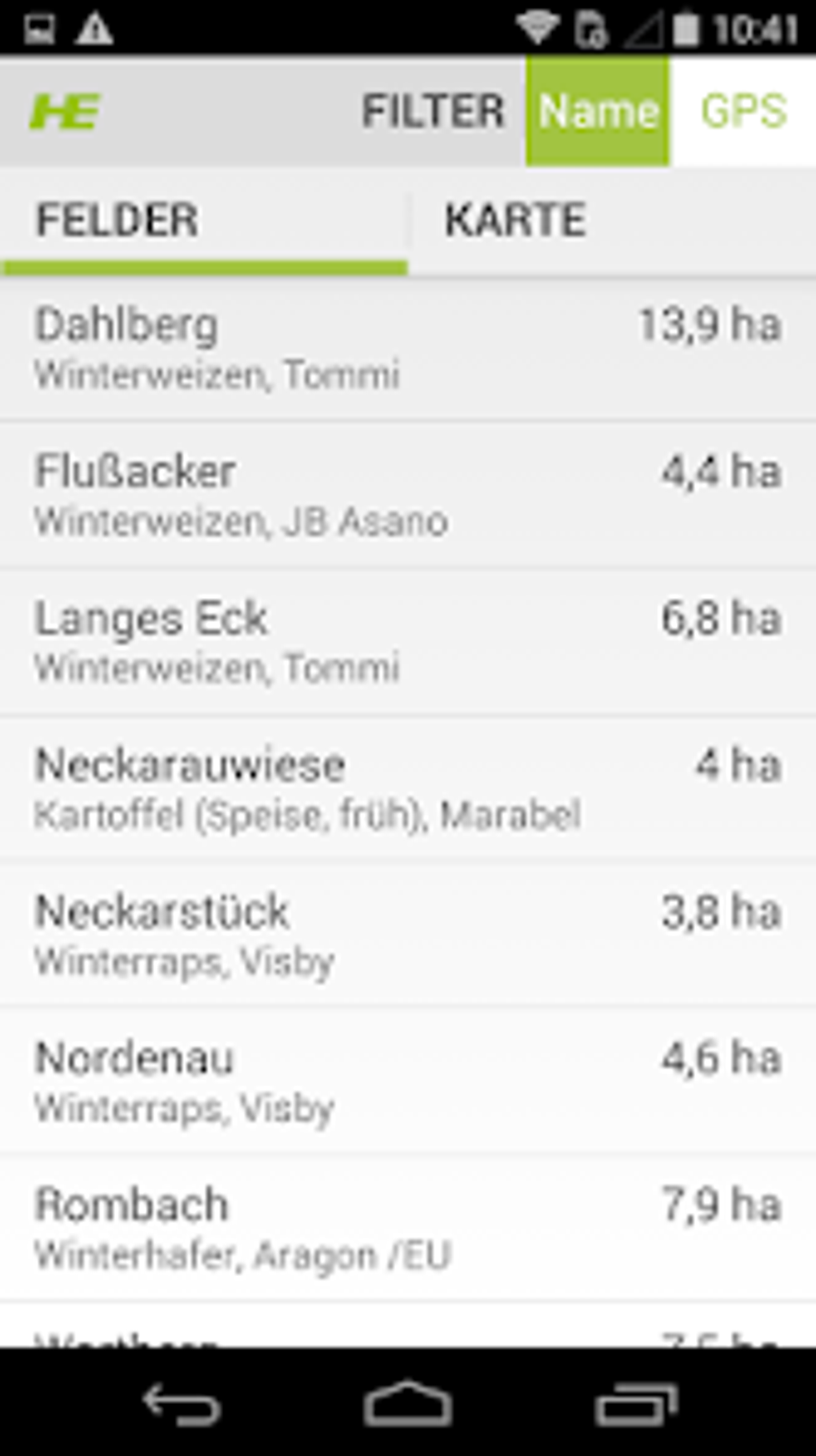Sort fields by GPS

pos(743,111)
